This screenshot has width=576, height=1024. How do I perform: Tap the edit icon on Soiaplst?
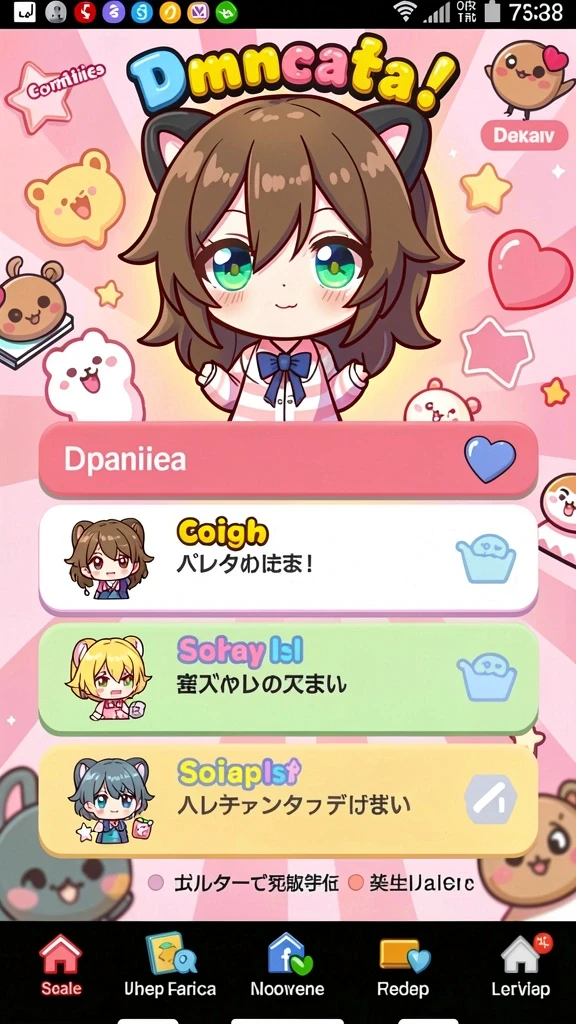tap(491, 799)
